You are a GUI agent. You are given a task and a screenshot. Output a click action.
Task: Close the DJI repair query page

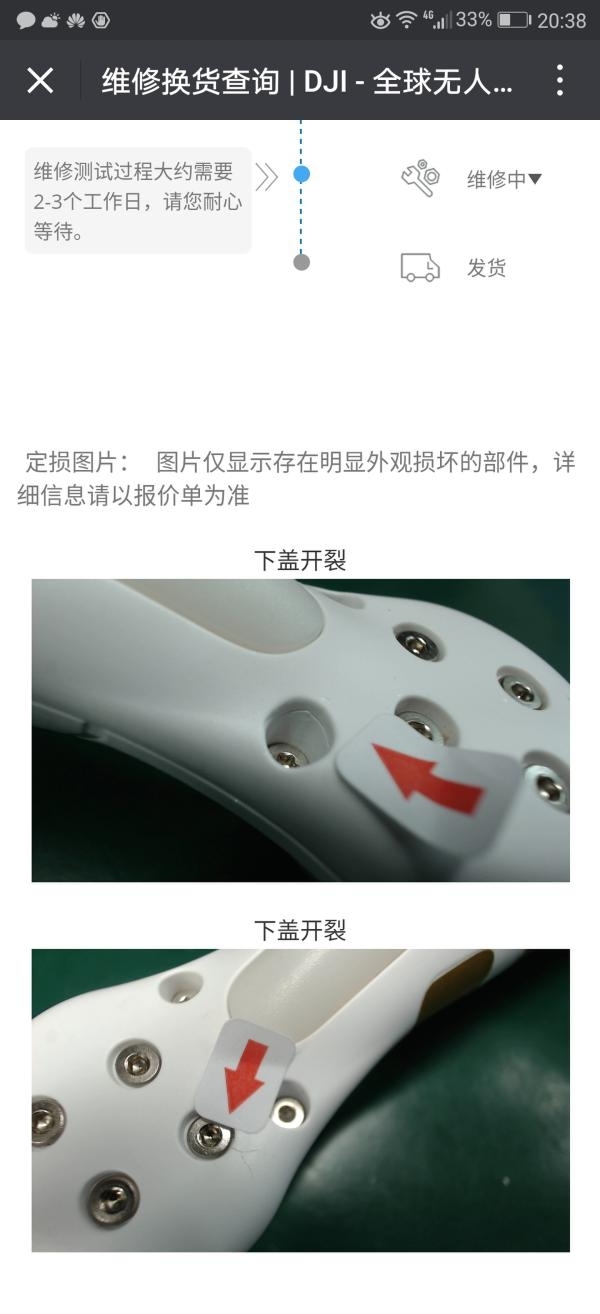[40, 81]
